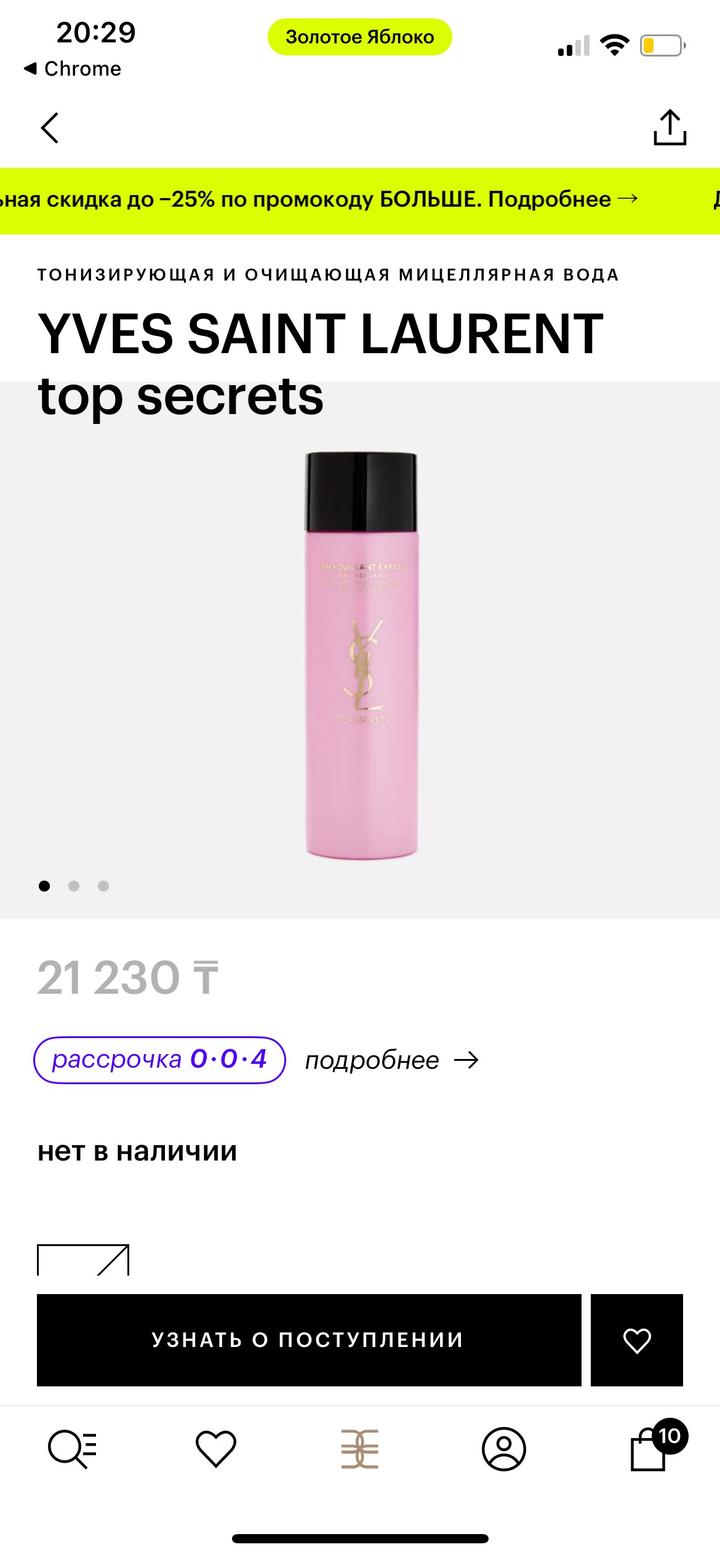Open the shopping bag with 10 items
The width and height of the screenshot is (720, 1558).
[x=650, y=1448]
